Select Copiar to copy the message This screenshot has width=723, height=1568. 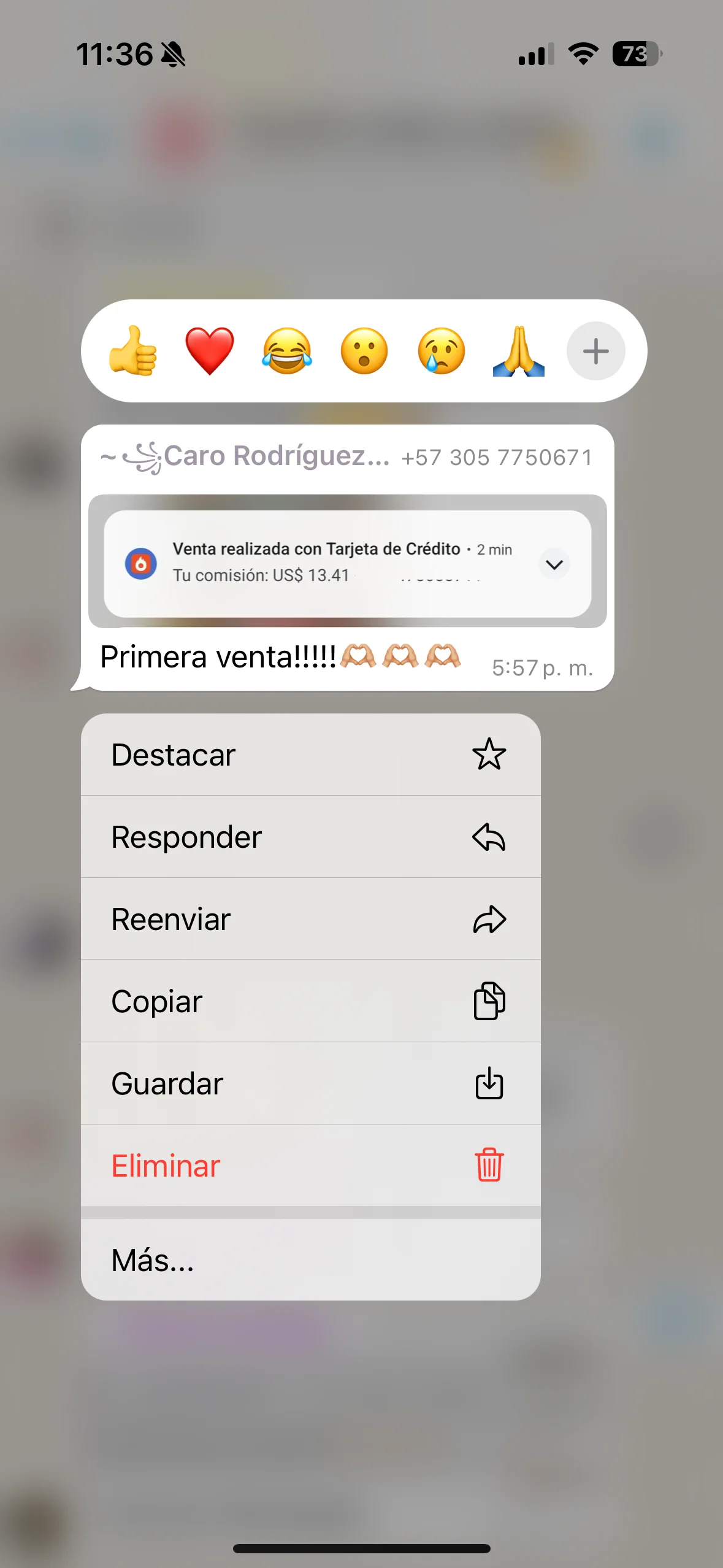point(156,1001)
